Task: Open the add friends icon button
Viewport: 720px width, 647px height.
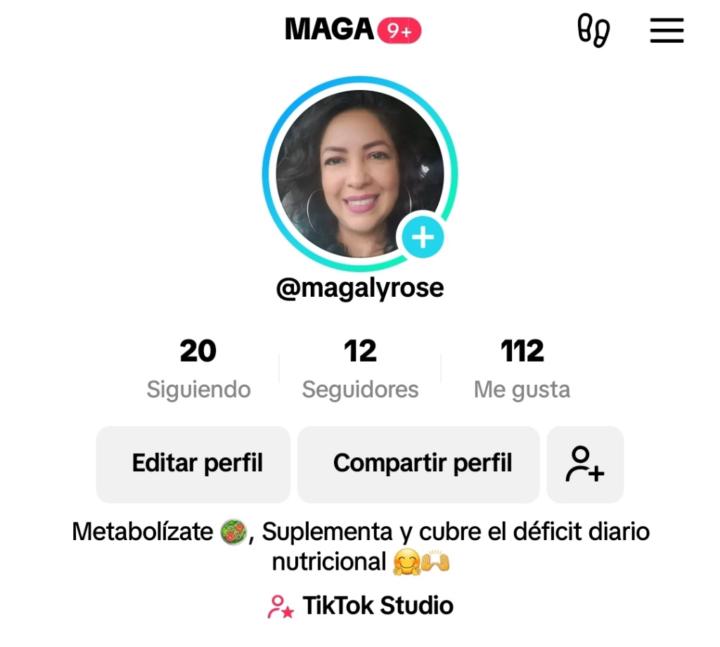Action: pos(585,464)
